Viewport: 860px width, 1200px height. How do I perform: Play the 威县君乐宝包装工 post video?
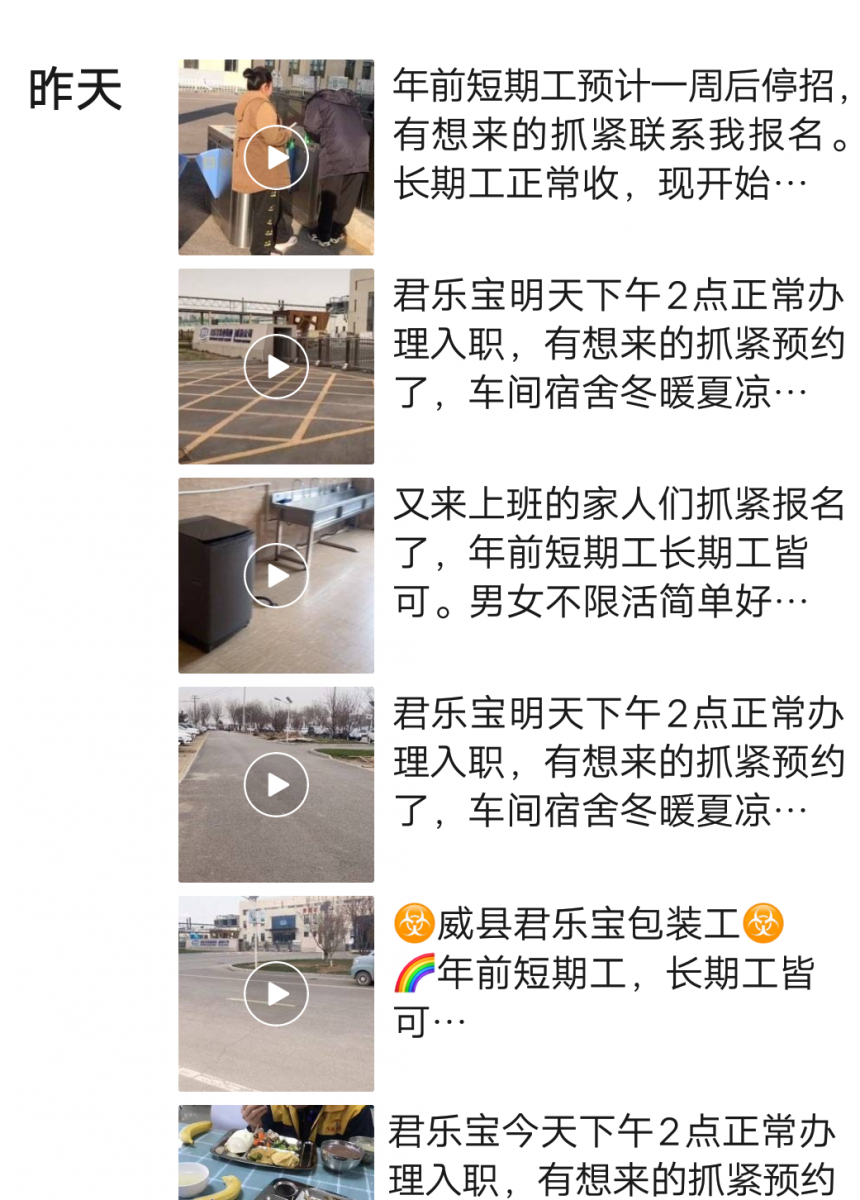276,993
